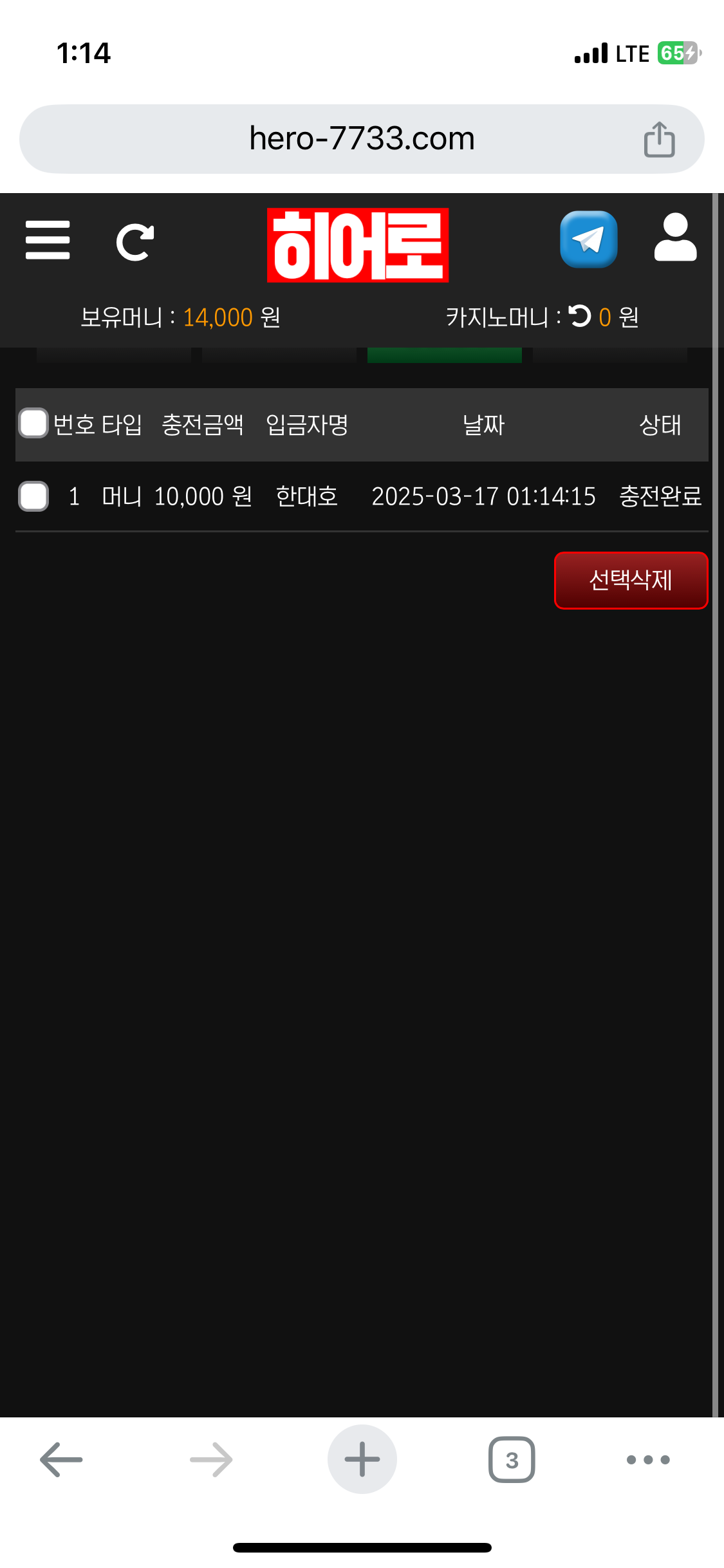
Task: Refresh casino money balance
Action: click(x=580, y=316)
